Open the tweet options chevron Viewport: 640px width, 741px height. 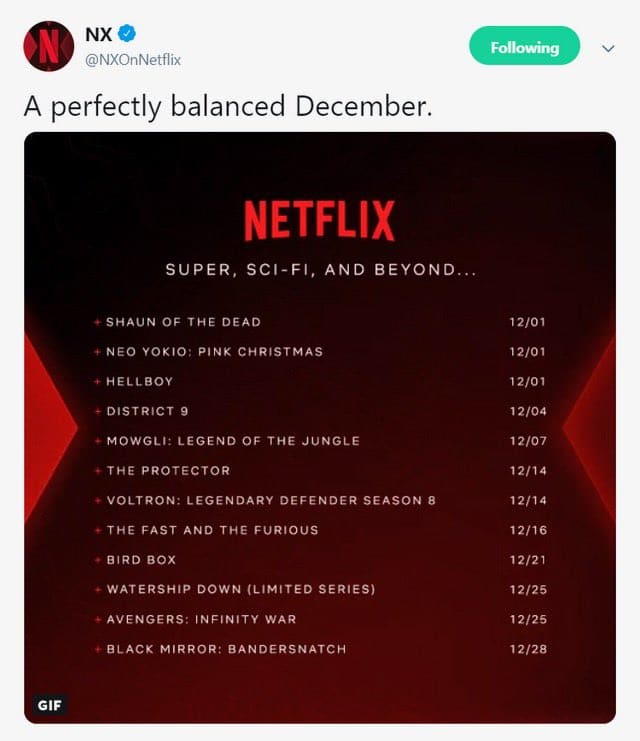click(607, 47)
